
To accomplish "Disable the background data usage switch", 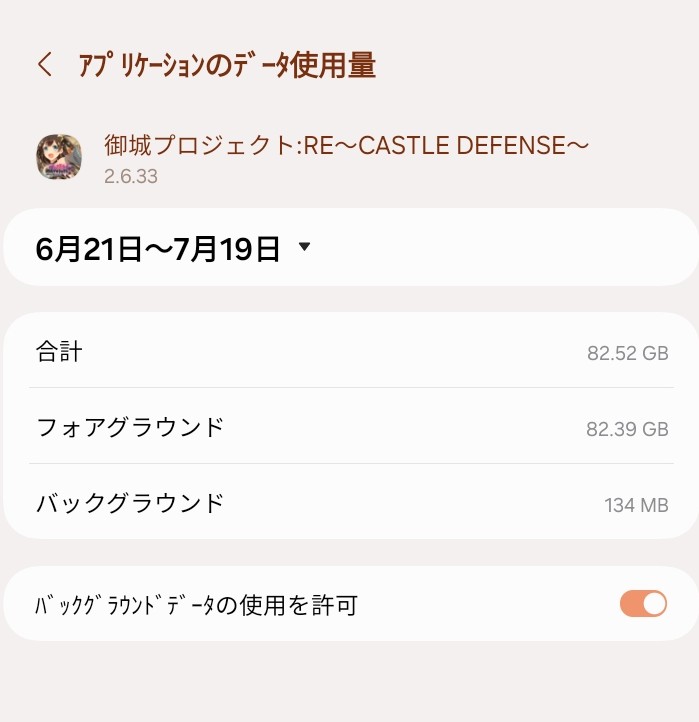I will [643, 604].
